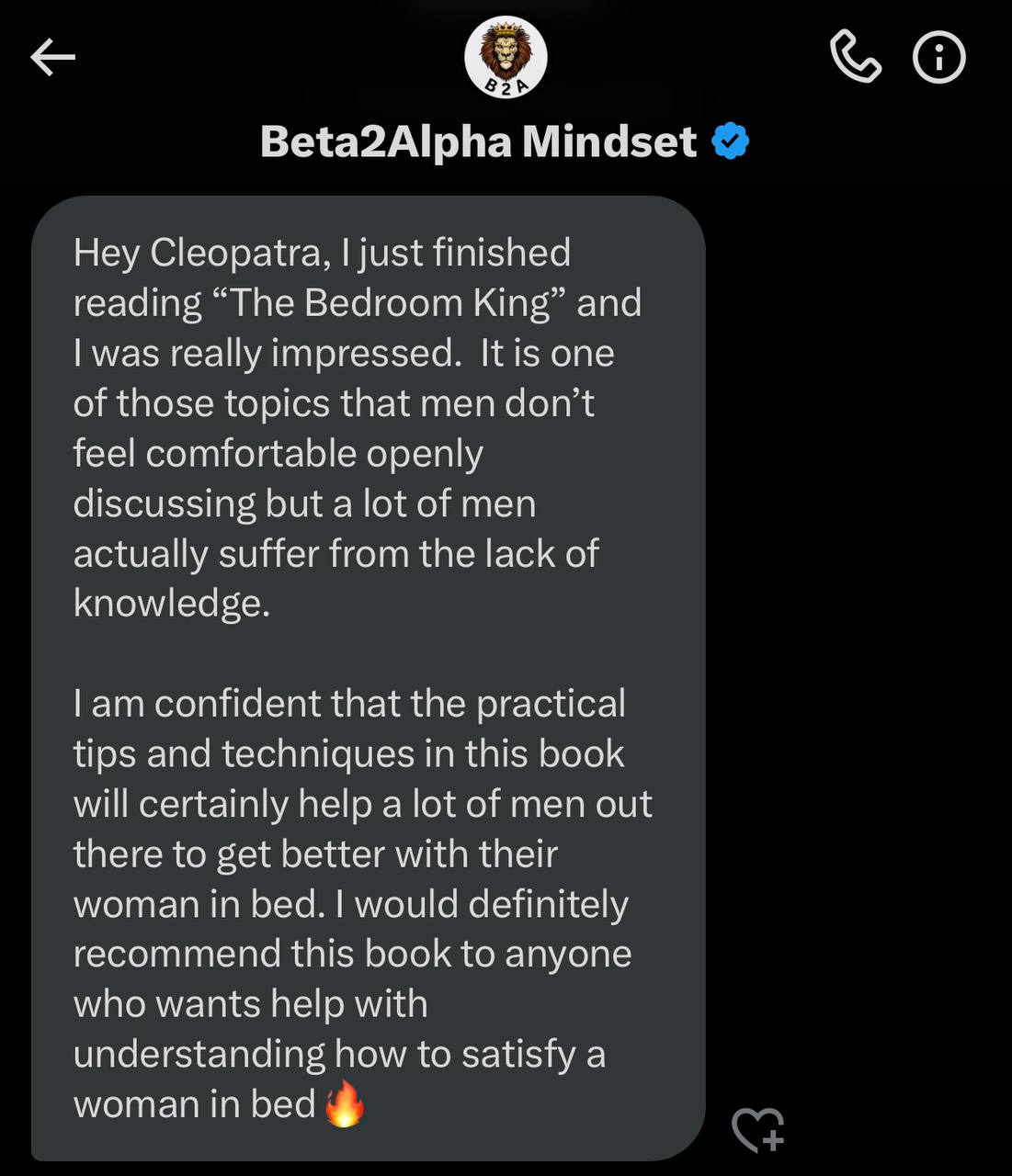Viewport: 1012px width, 1176px height.
Task: Tap the back arrow to leave the chat
Action: [x=52, y=57]
